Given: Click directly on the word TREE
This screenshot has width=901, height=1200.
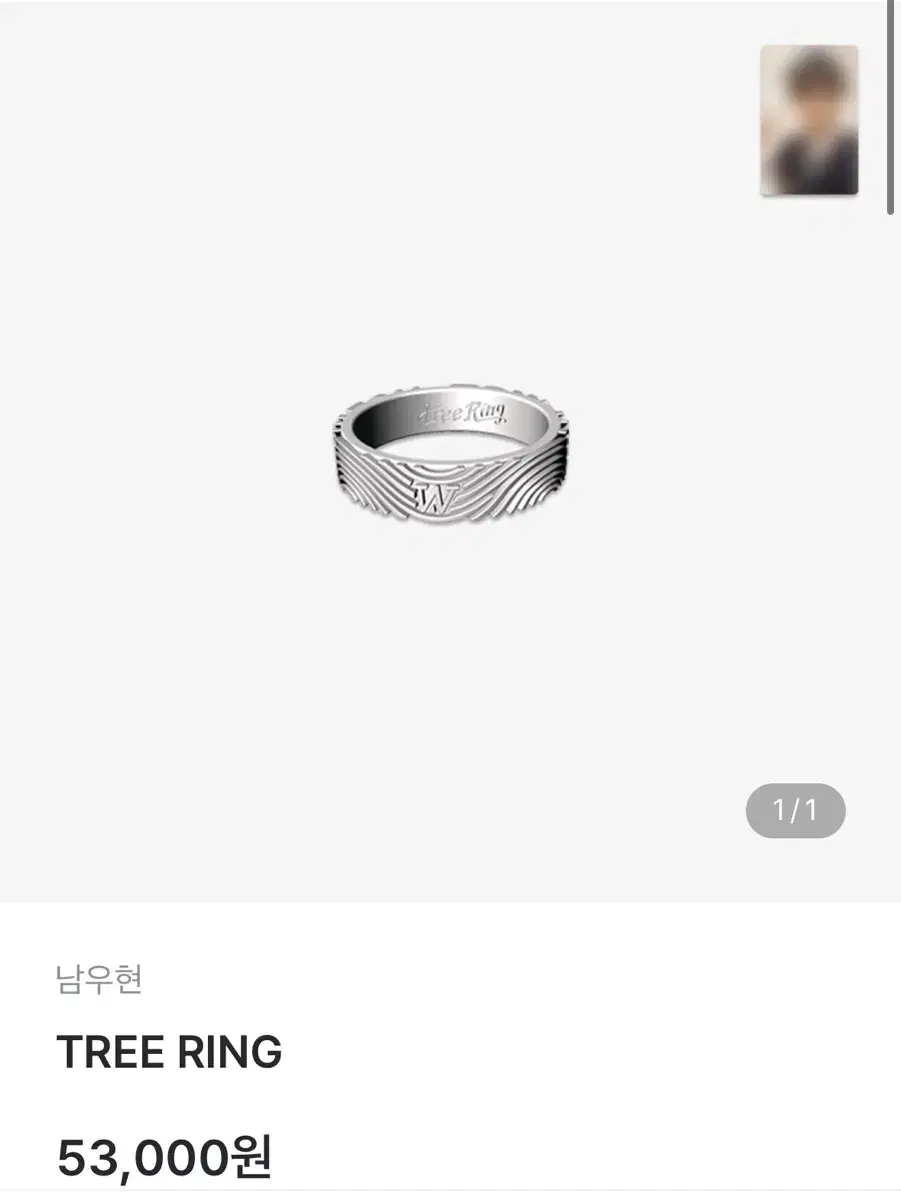Looking at the screenshot, I should pyautogui.click(x=110, y=1053).
